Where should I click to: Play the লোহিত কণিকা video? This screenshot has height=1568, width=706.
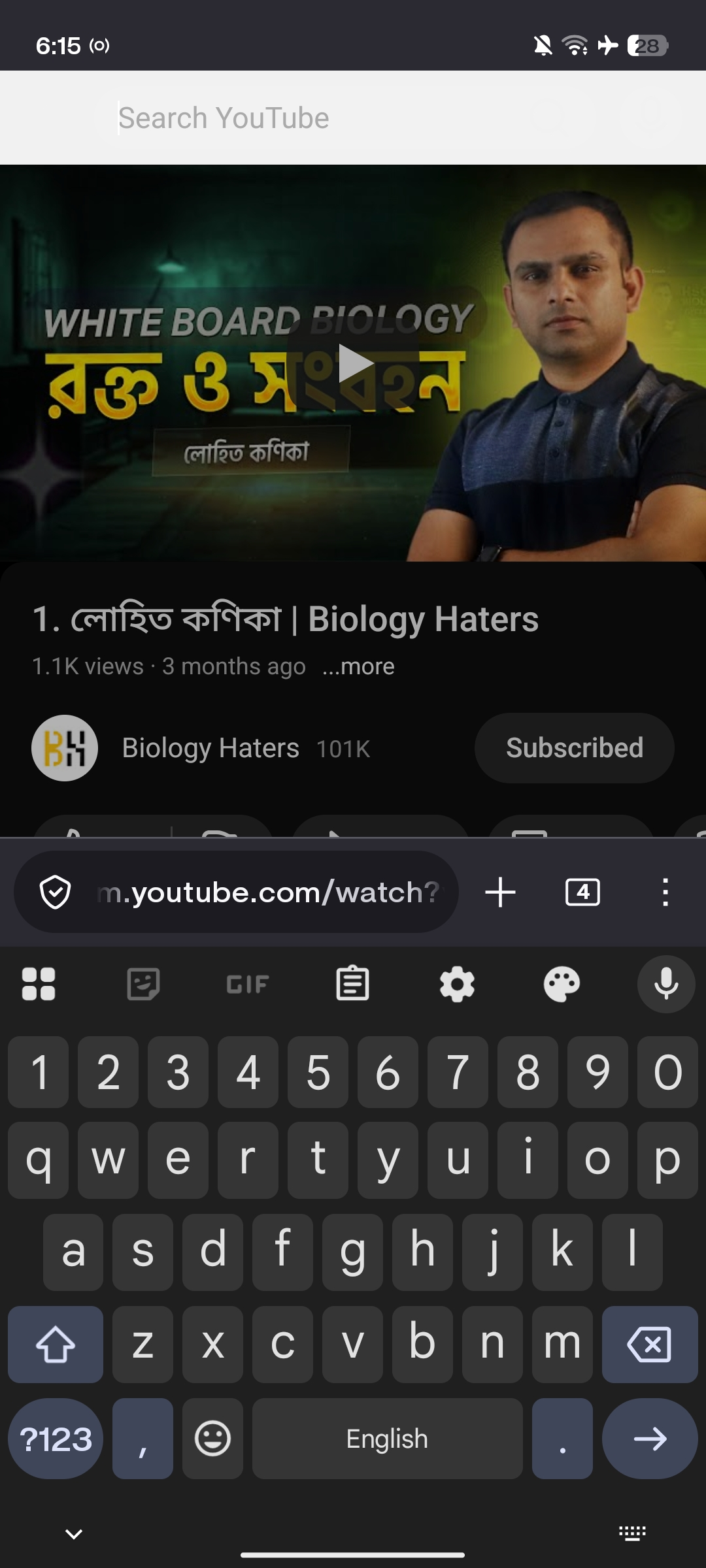[354, 363]
